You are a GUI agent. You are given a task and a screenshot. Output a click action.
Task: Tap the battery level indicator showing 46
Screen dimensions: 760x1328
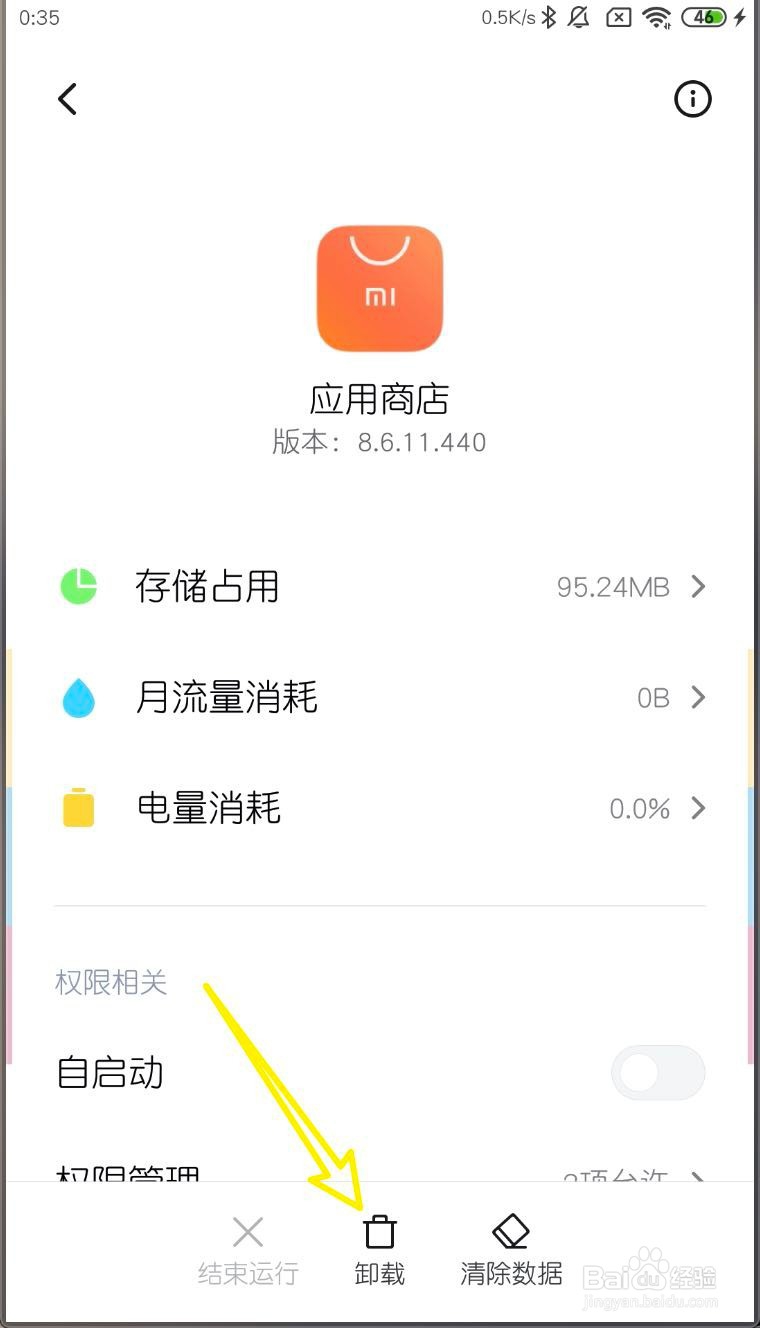pos(706,17)
